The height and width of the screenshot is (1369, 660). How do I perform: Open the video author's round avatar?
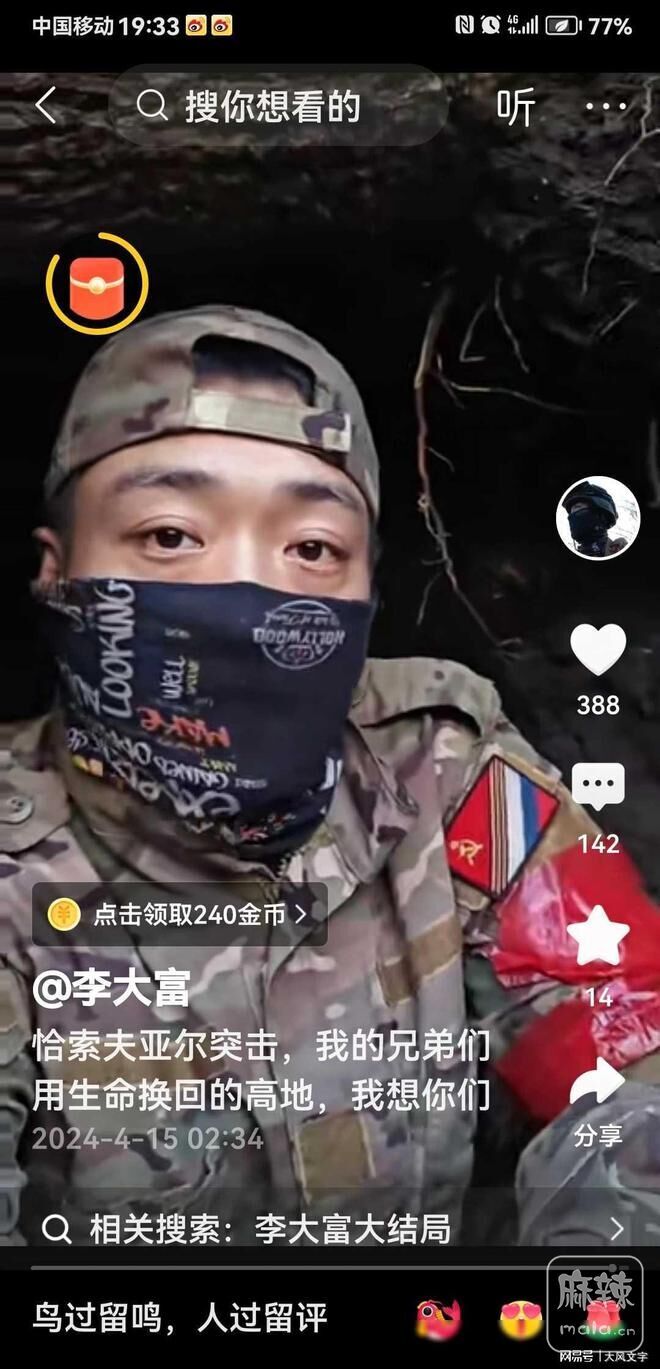[x=597, y=518]
